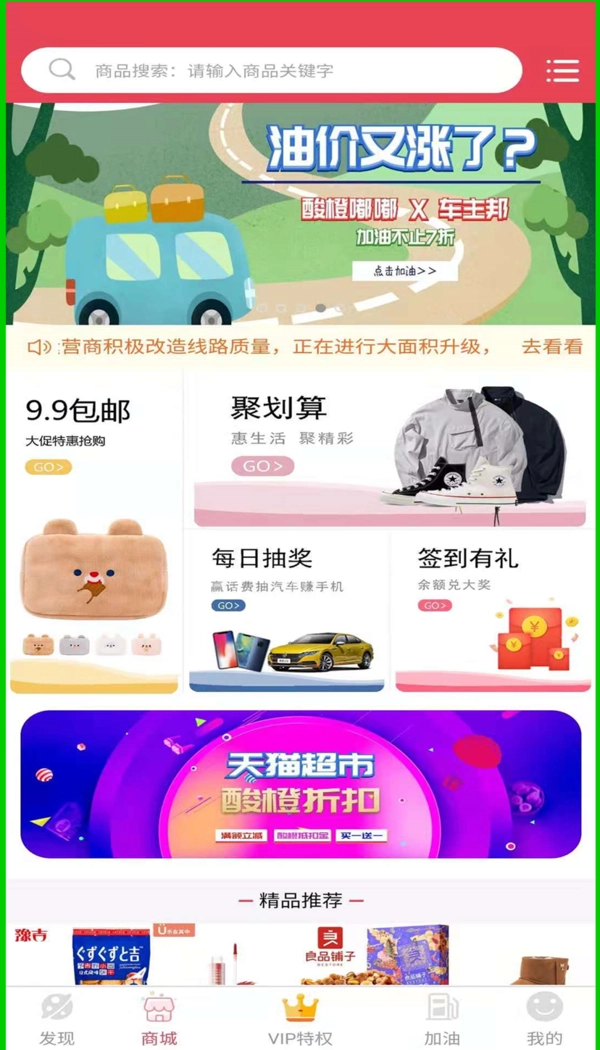The height and width of the screenshot is (1050, 600).
Task: Go to the VIP特权 tab
Action: (x=299, y=1018)
